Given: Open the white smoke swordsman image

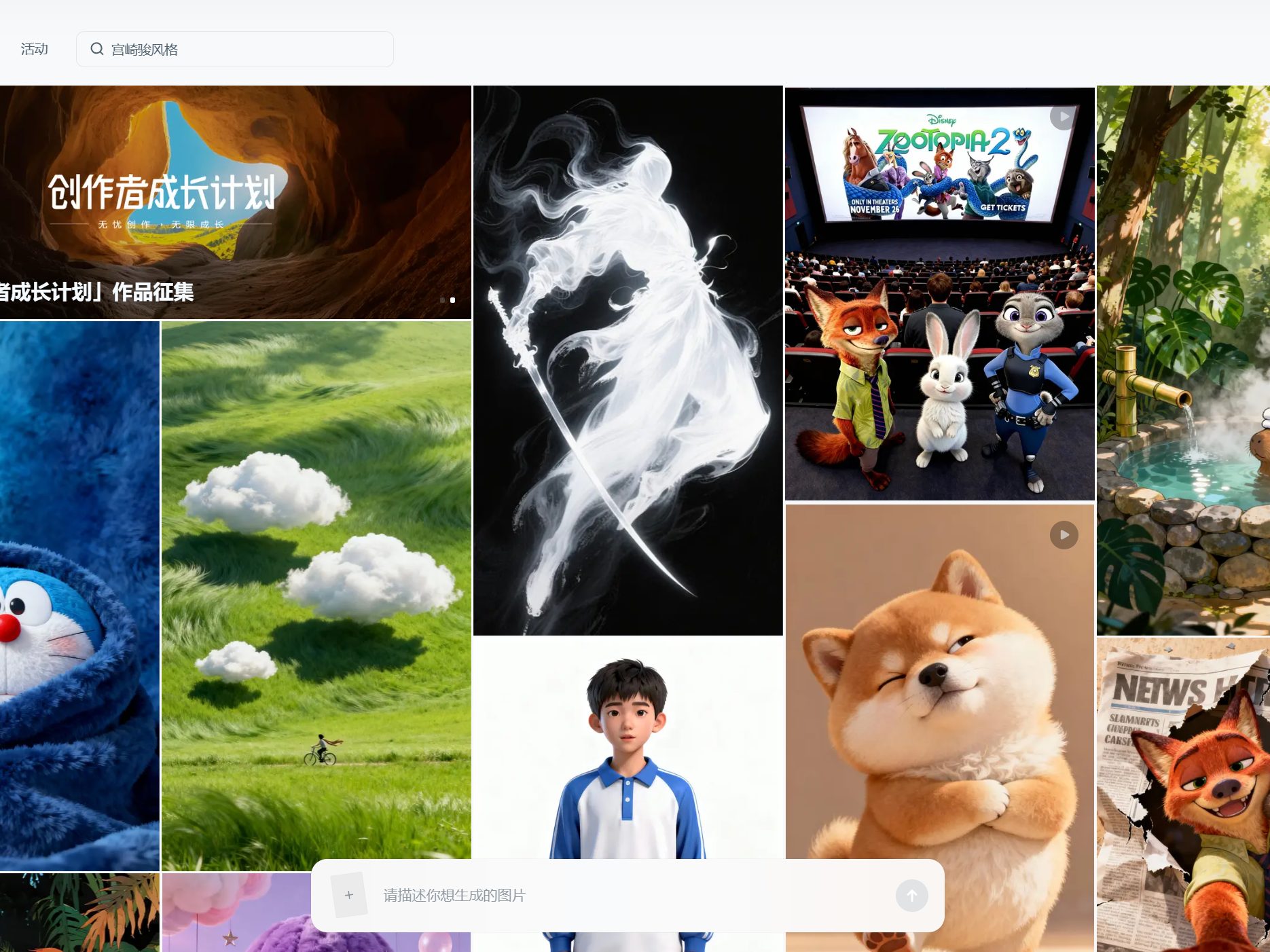Looking at the screenshot, I should point(628,360).
